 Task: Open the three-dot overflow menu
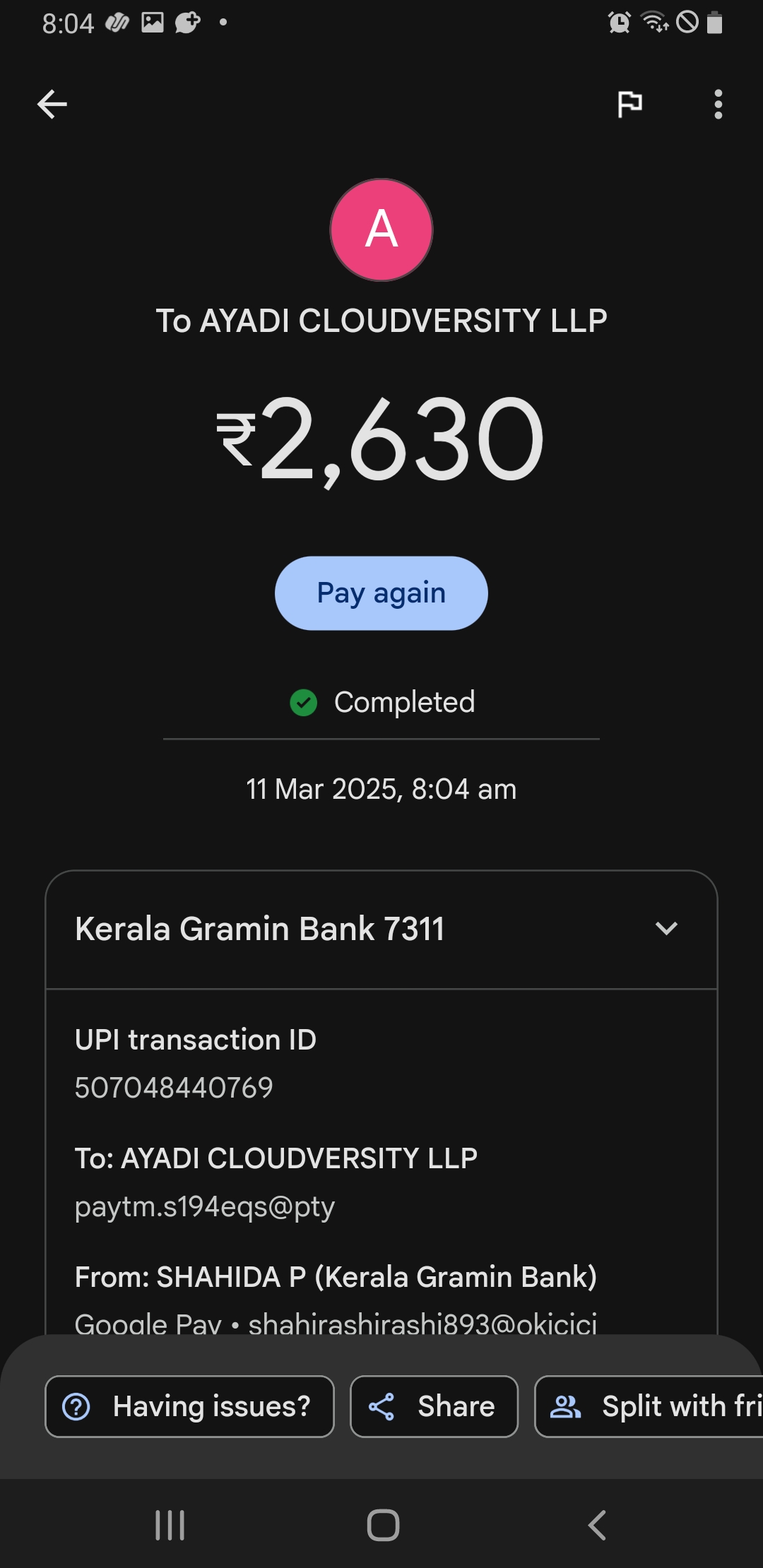click(x=718, y=105)
